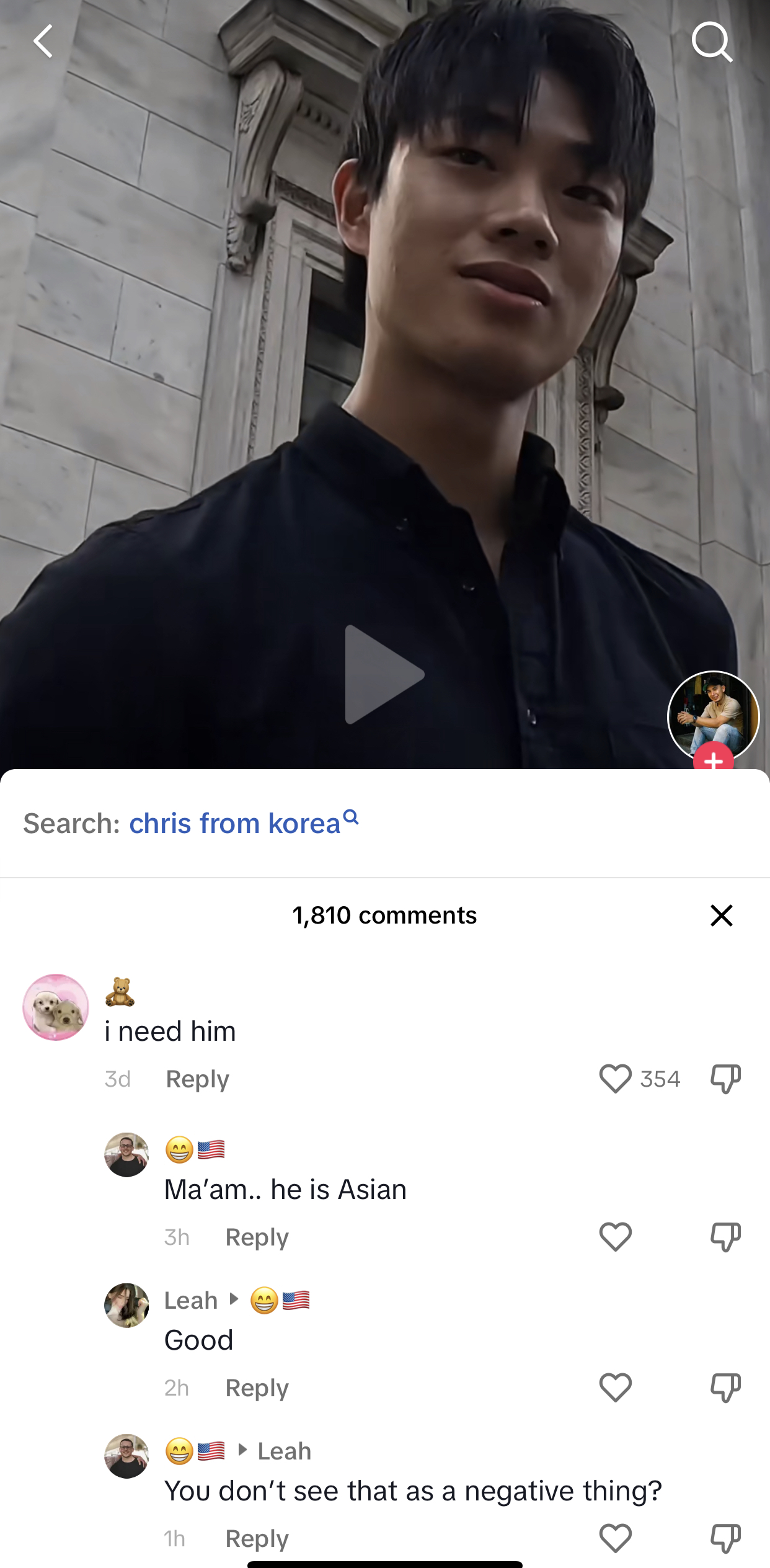Play the paused video
Viewport: 770px width, 1568px height.
(x=384, y=674)
